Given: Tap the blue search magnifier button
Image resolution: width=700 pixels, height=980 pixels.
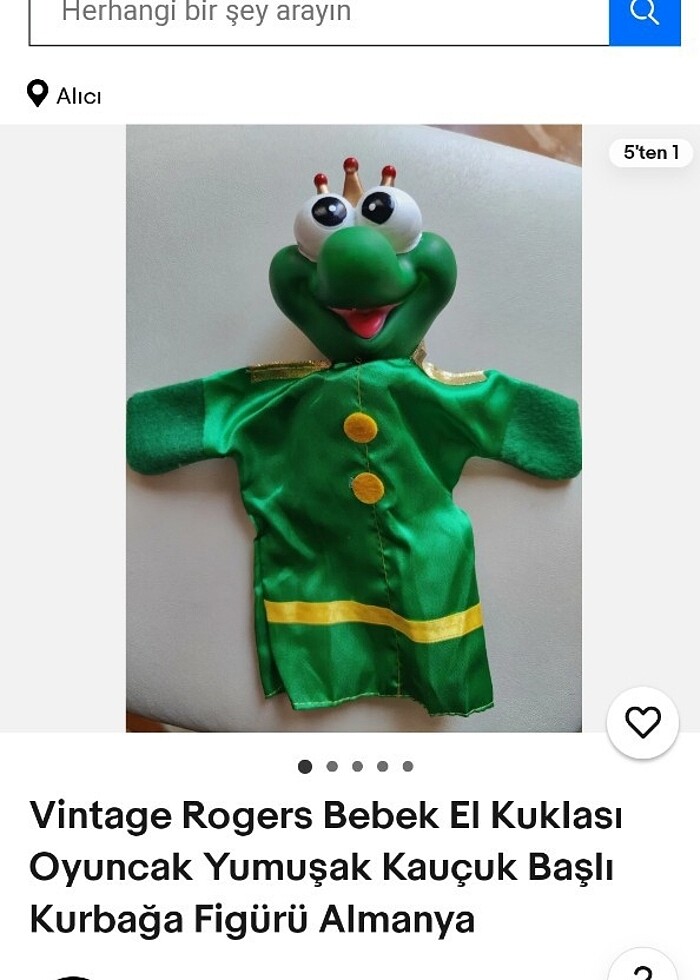Looking at the screenshot, I should [x=644, y=16].
